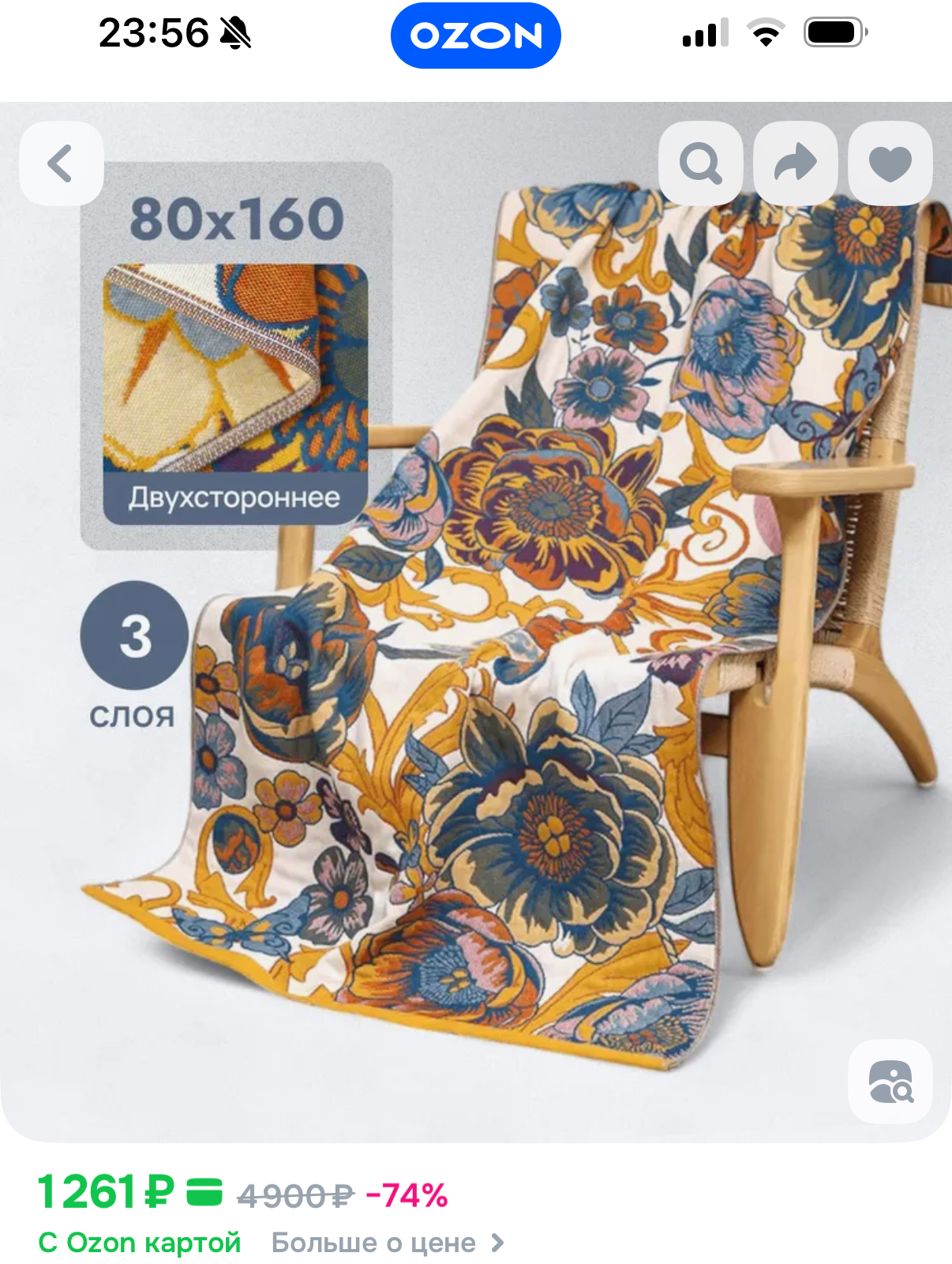This screenshot has width=952, height=1264.
Task: Add the blanket to favorites
Action: click(890, 163)
